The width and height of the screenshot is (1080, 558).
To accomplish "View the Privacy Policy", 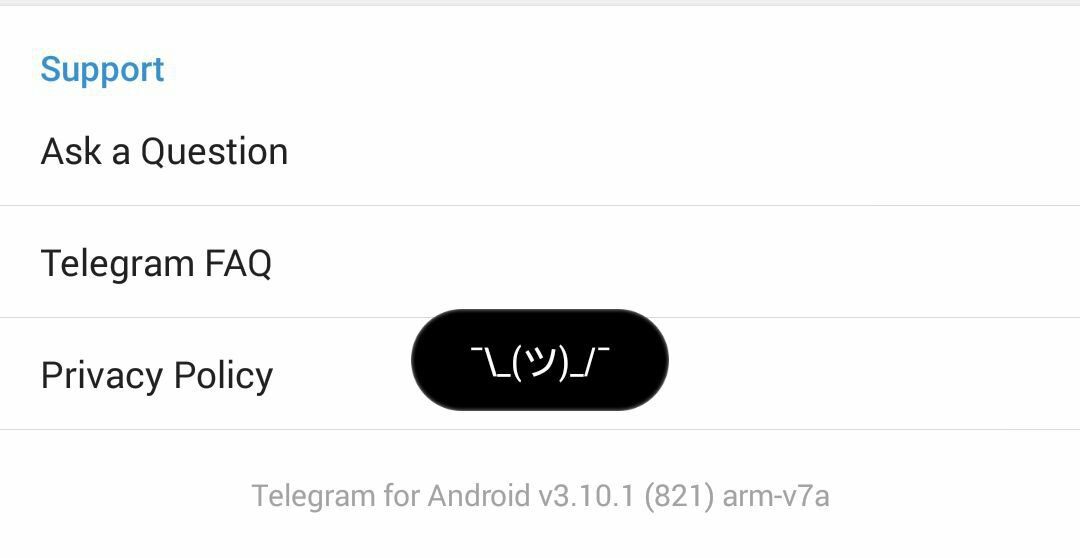I will (157, 376).
